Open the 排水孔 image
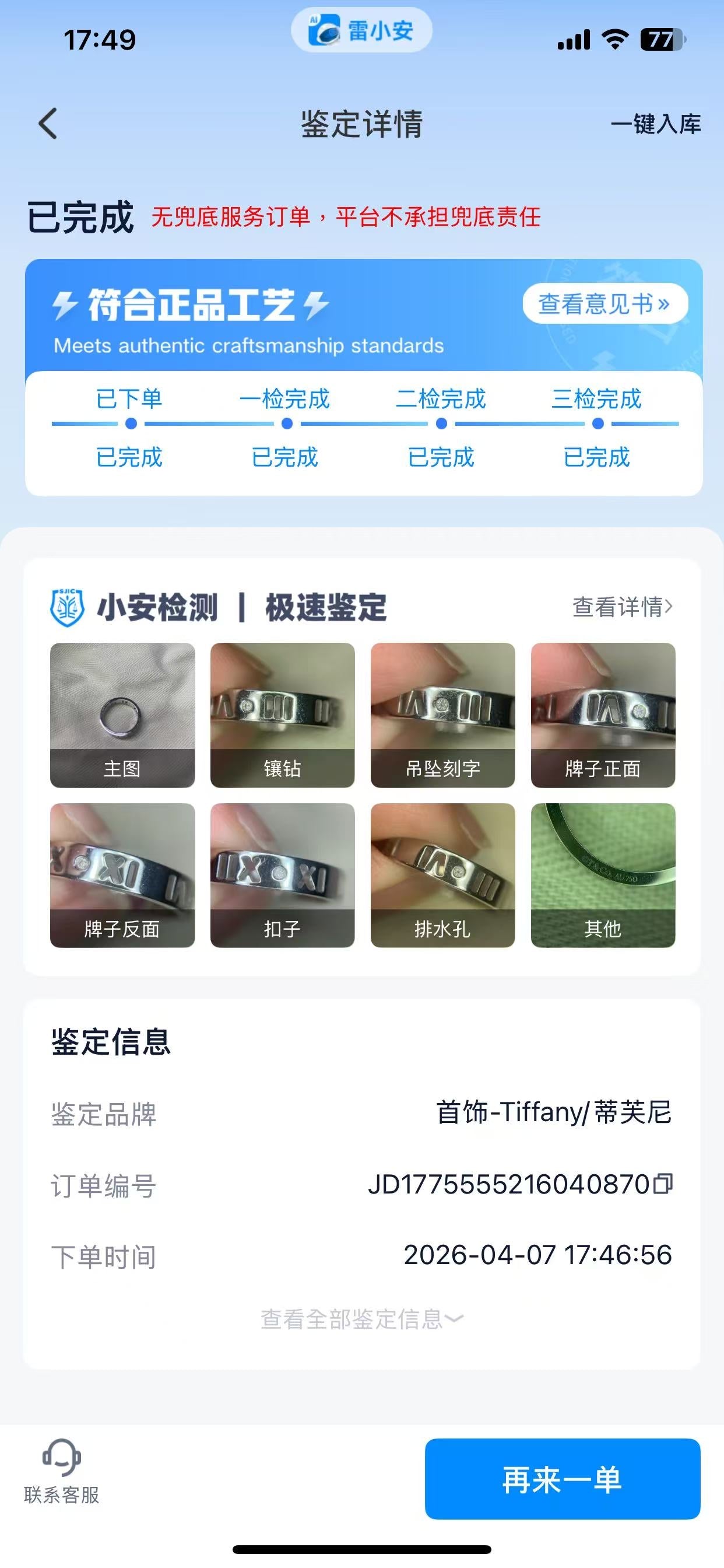The image size is (724, 1568). (443, 876)
